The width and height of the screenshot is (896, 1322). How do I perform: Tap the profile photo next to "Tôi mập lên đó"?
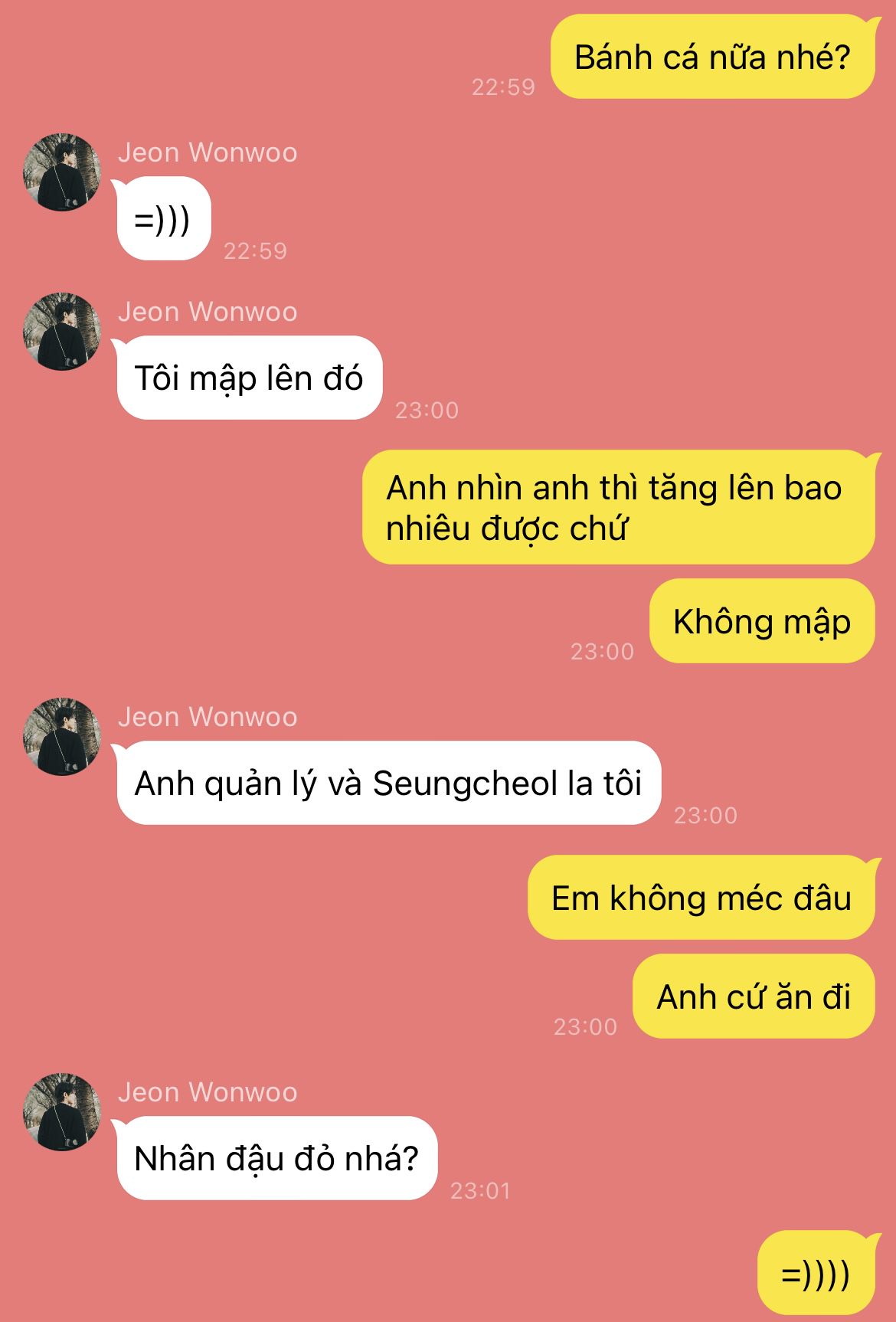[x=62, y=331]
